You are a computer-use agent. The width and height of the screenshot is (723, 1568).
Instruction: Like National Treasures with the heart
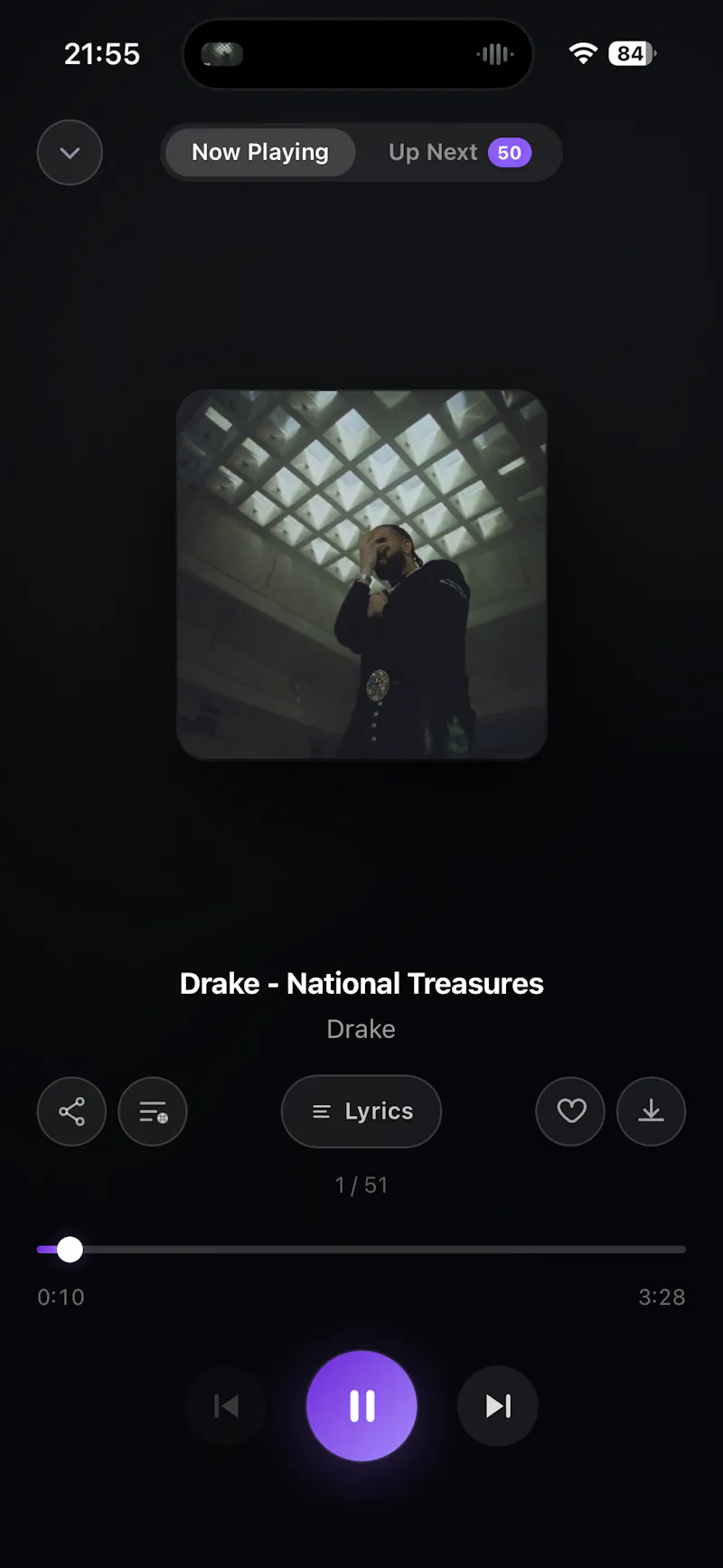(570, 1111)
